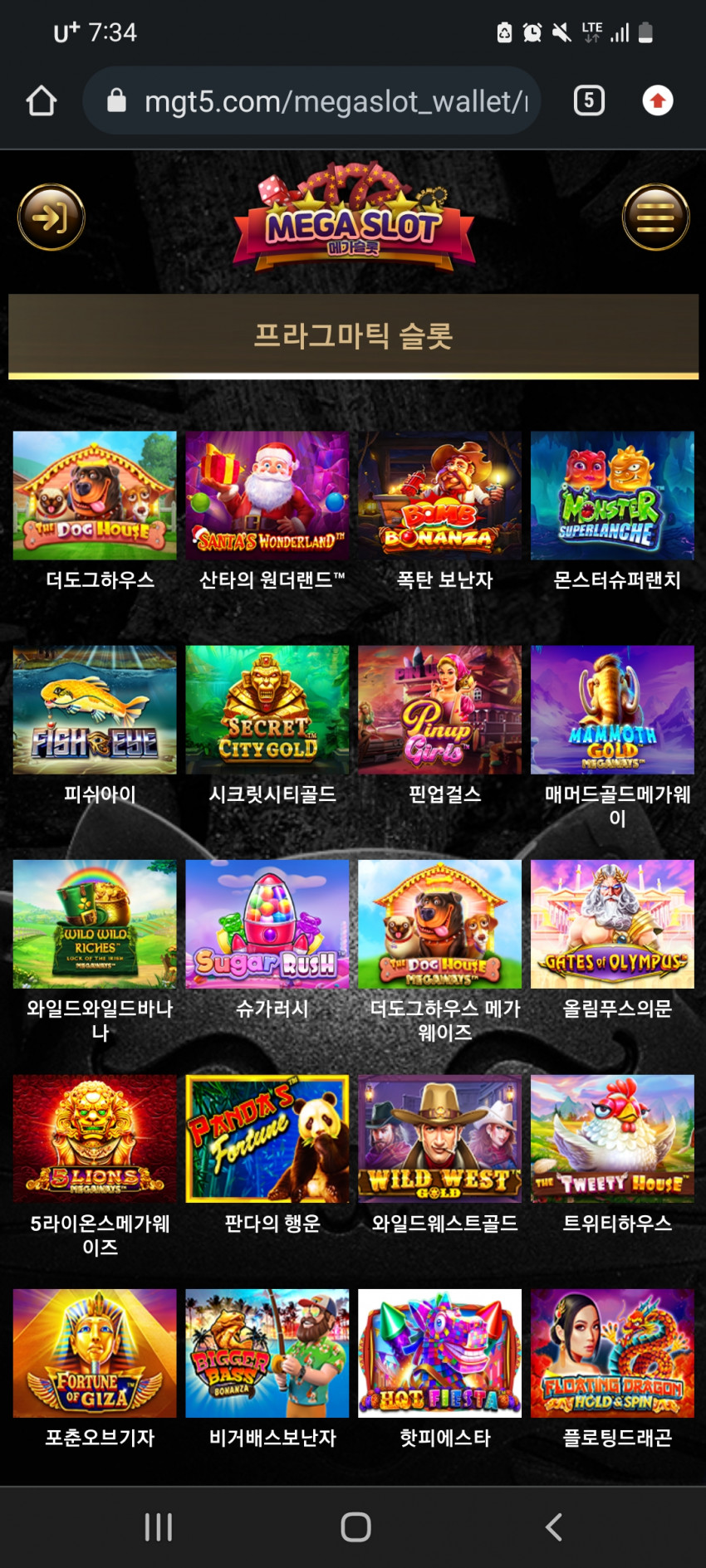Viewport: 706px width, 1568px height.
Task: Open the Secret City Gold game
Action: click(267, 710)
